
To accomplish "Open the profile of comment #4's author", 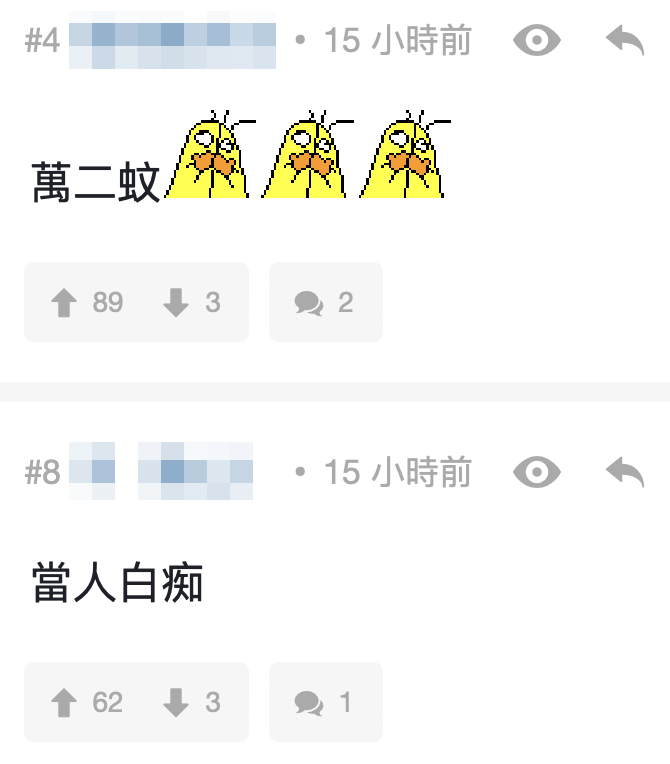I will tap(172, 41).
